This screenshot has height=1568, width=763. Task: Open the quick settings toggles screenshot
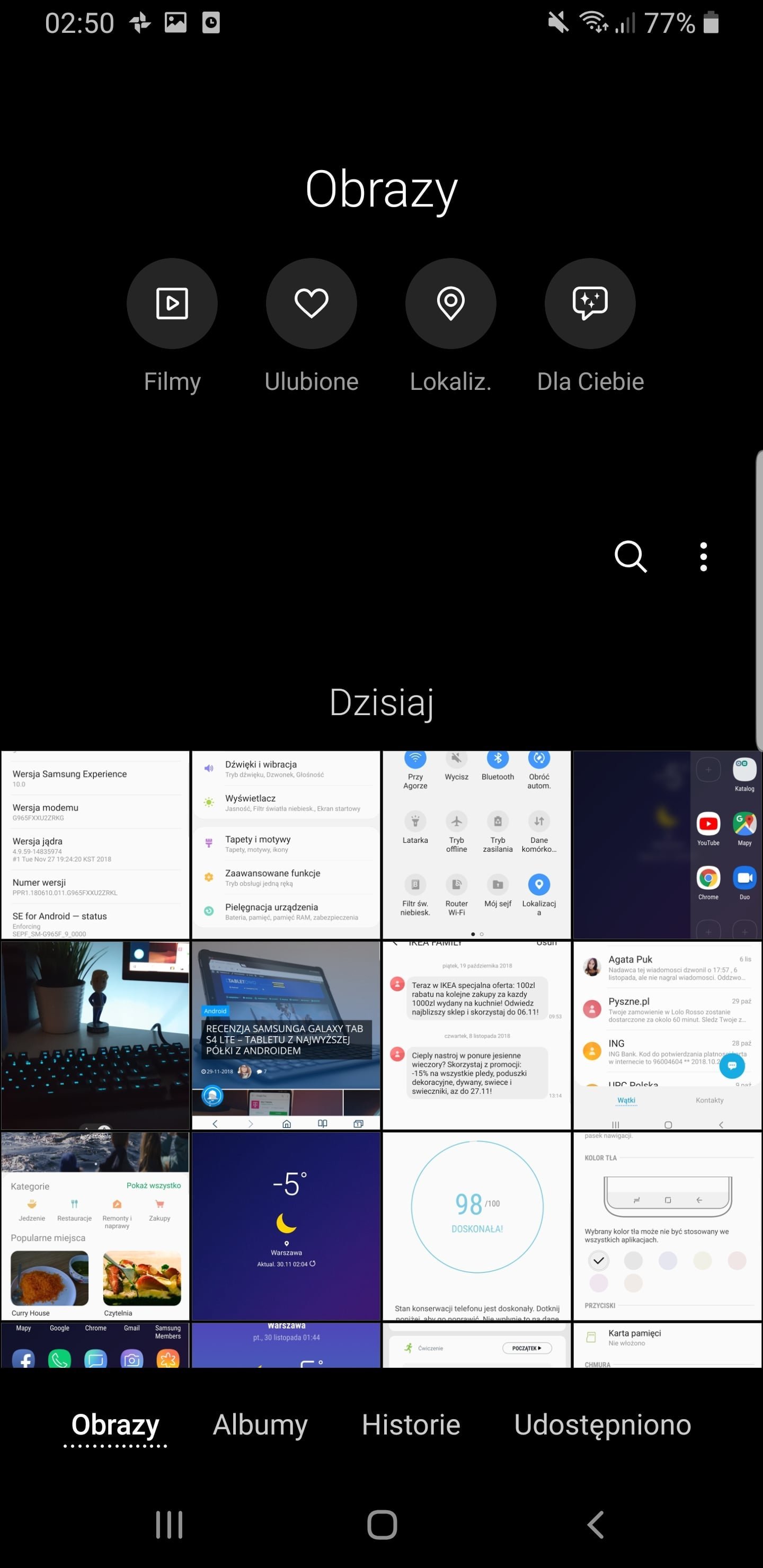pos(477,845)
